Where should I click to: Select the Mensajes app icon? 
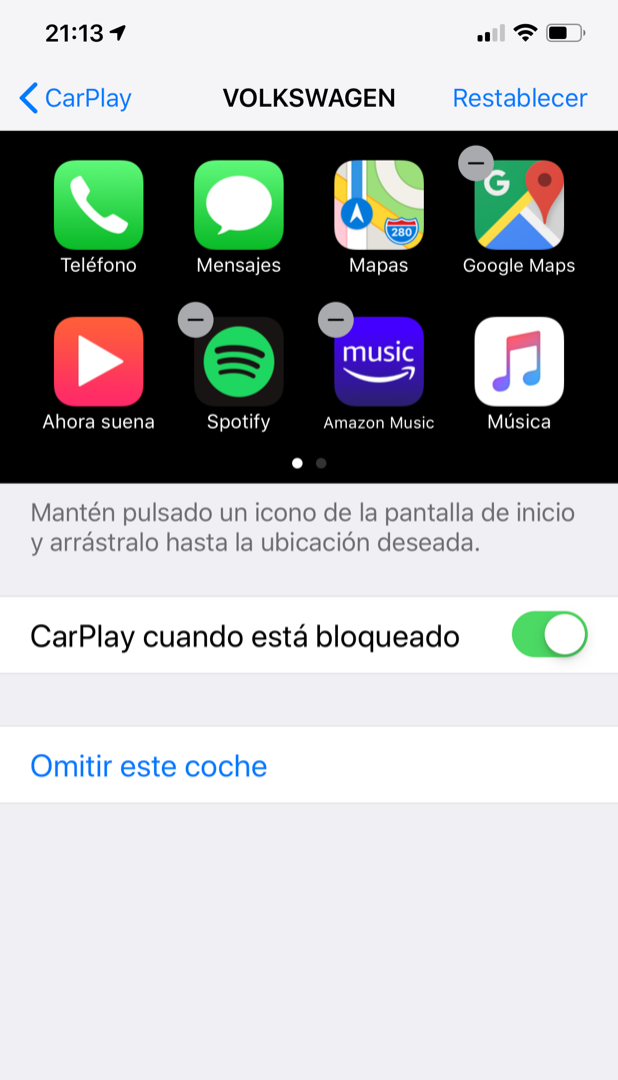point(238,205)
